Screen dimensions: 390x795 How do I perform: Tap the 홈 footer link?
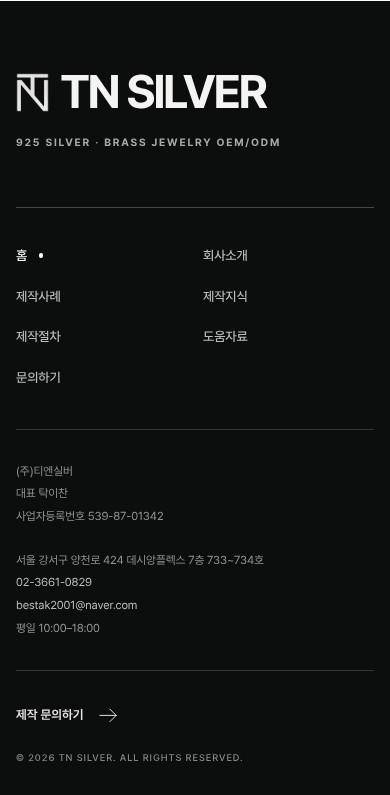[22, 256]
